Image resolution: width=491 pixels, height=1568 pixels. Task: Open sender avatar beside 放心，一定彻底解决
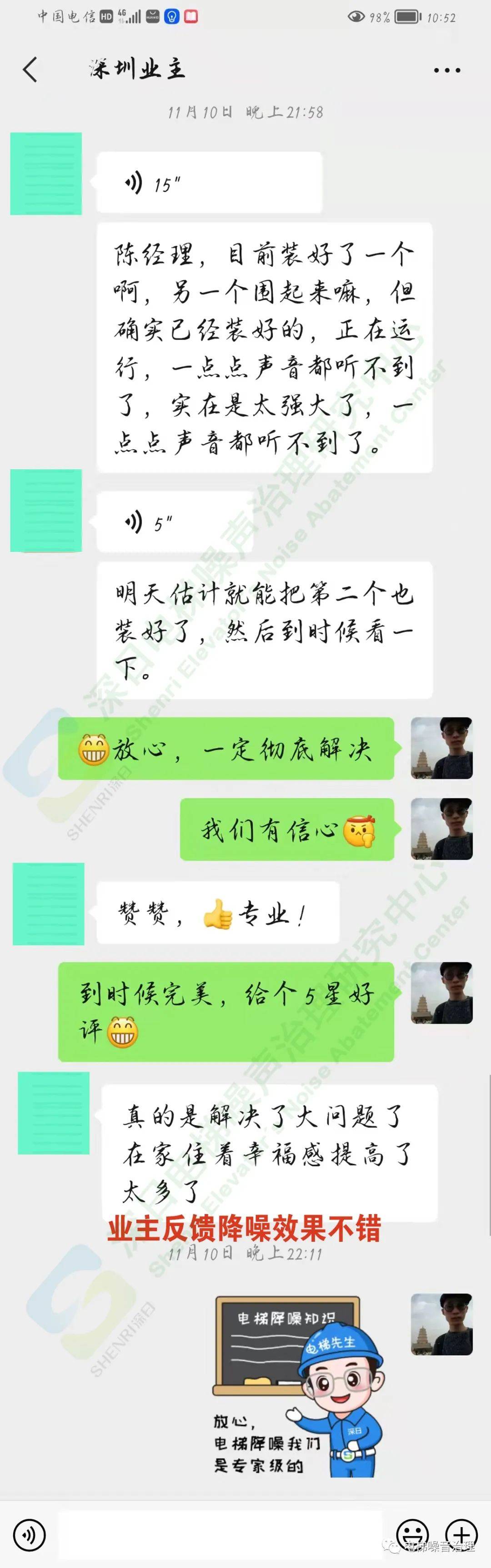441,748
